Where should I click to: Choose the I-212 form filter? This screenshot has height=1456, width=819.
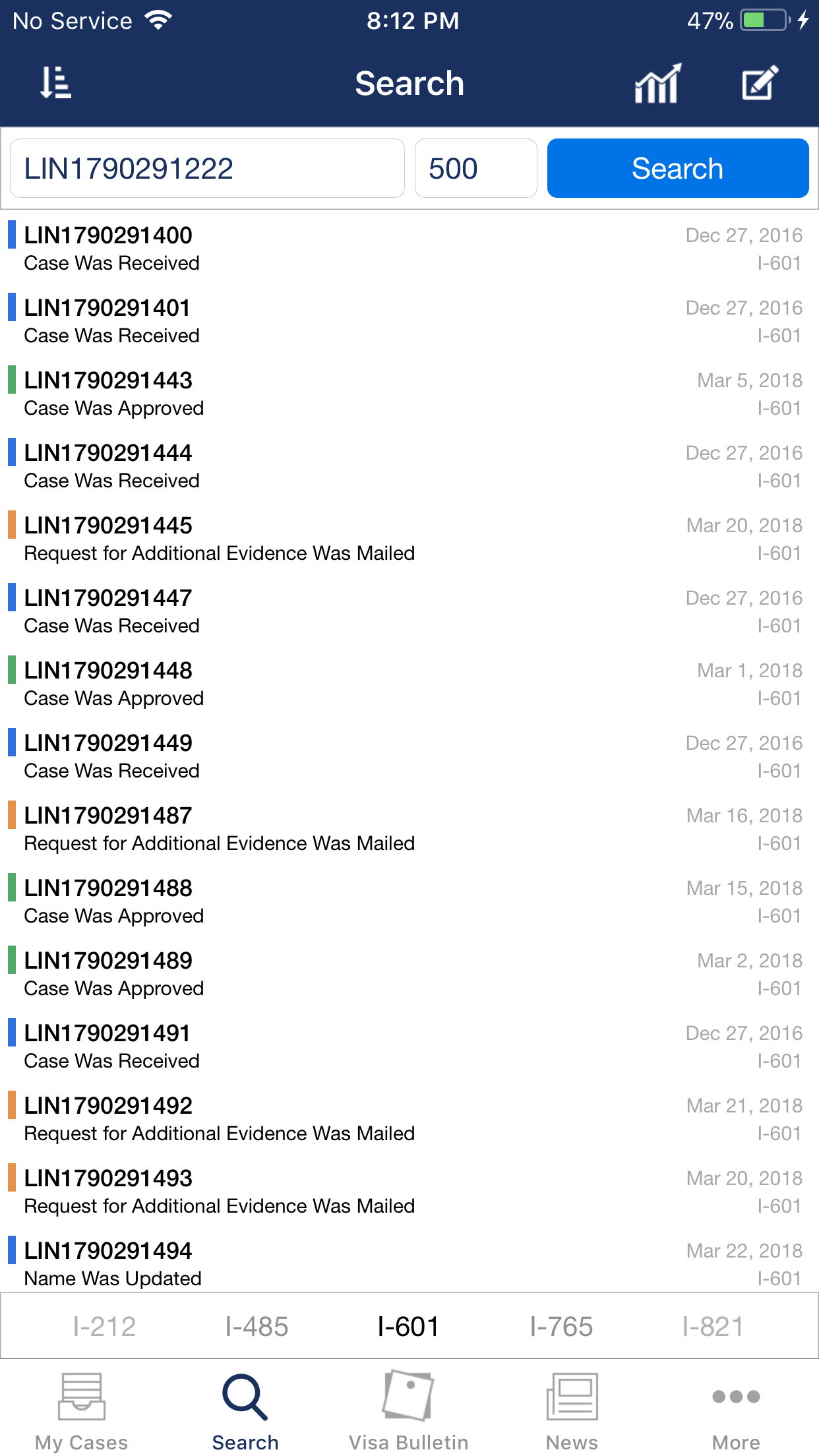104,1326
